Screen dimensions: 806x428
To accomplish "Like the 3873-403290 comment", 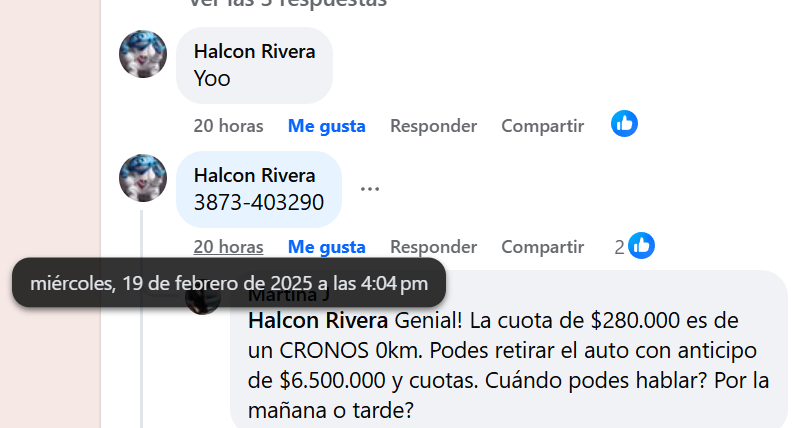I will [326, 246].
